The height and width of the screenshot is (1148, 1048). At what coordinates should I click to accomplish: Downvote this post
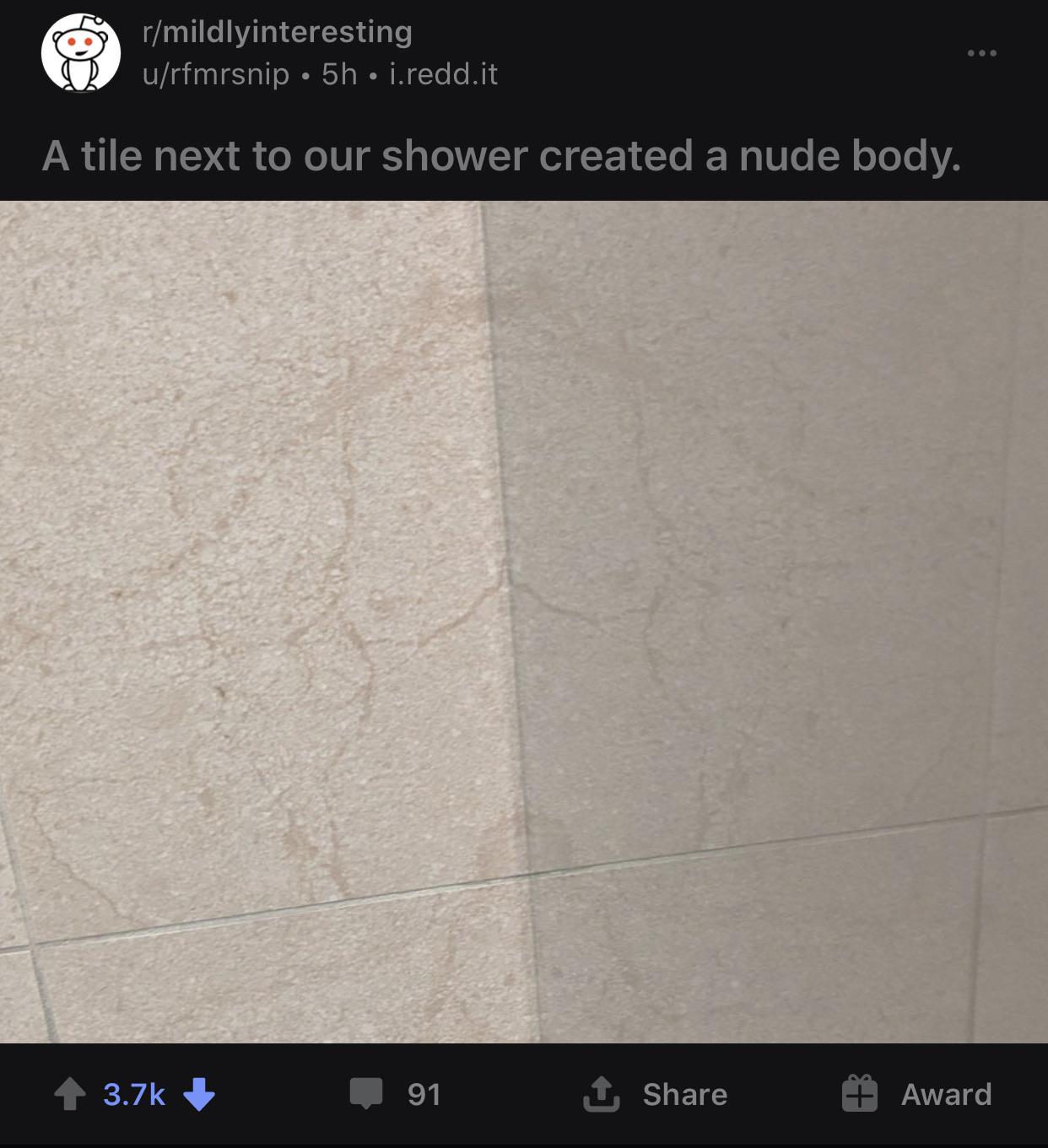[x=199, y=1094]
